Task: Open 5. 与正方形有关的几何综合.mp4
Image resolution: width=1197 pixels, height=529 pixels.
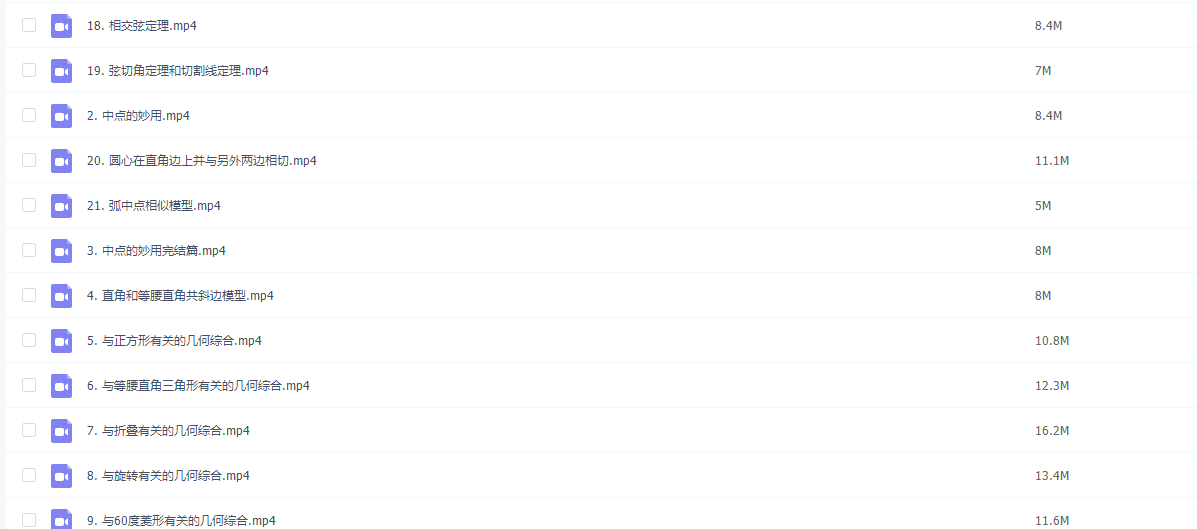Action: (174, 341)
